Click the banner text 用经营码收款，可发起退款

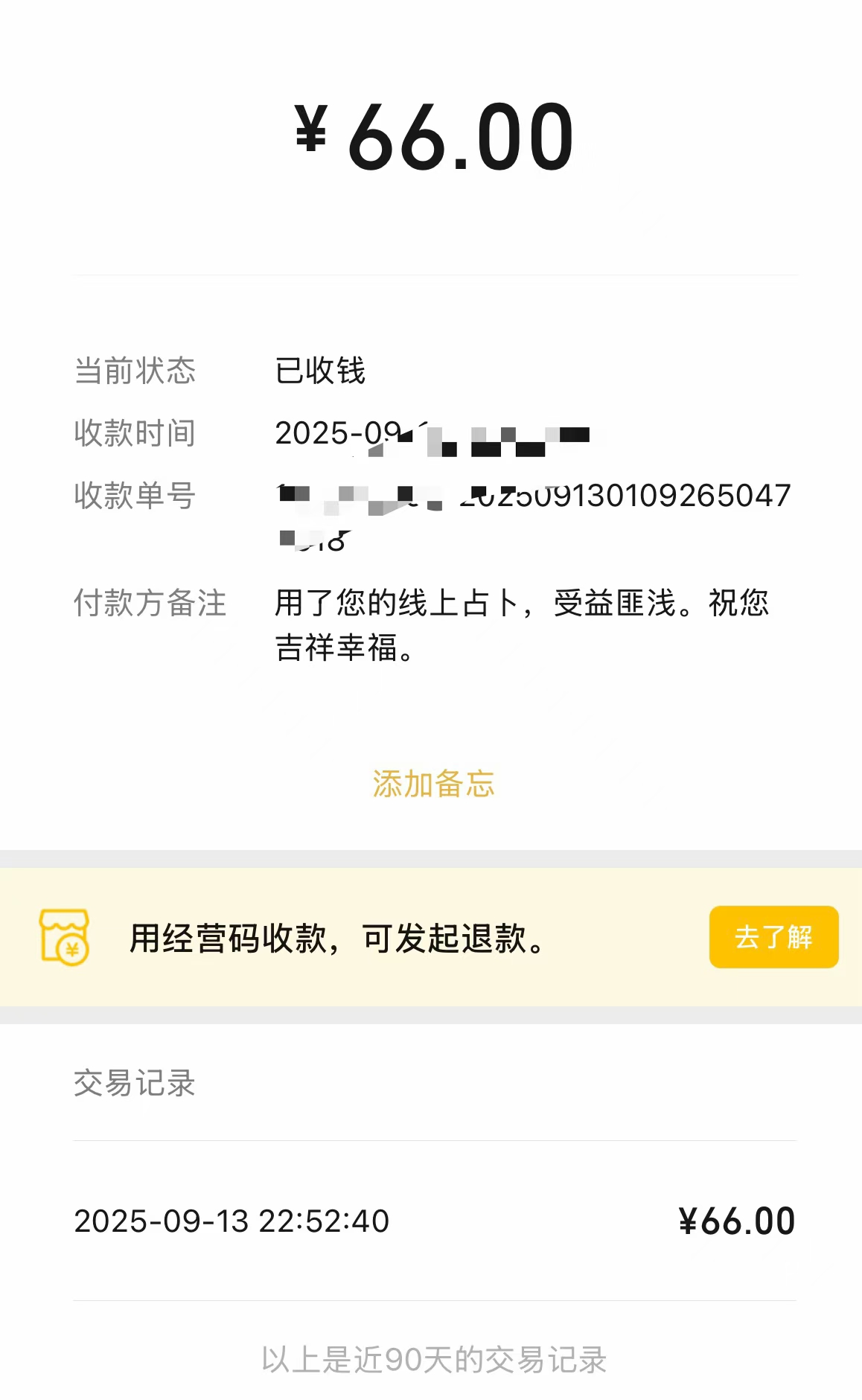pos(336,940)
